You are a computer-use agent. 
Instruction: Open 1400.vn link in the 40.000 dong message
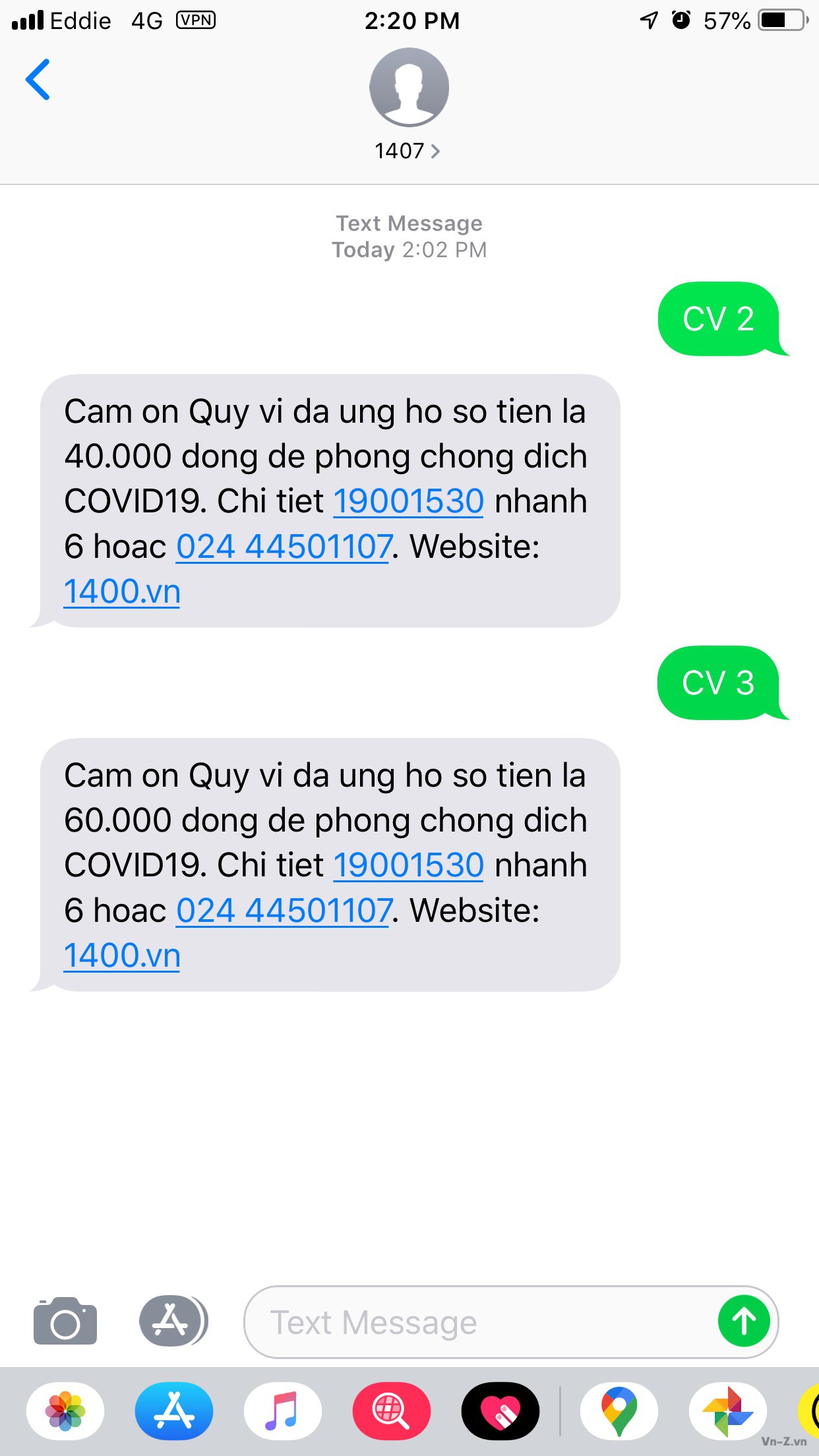coord(122,591)
